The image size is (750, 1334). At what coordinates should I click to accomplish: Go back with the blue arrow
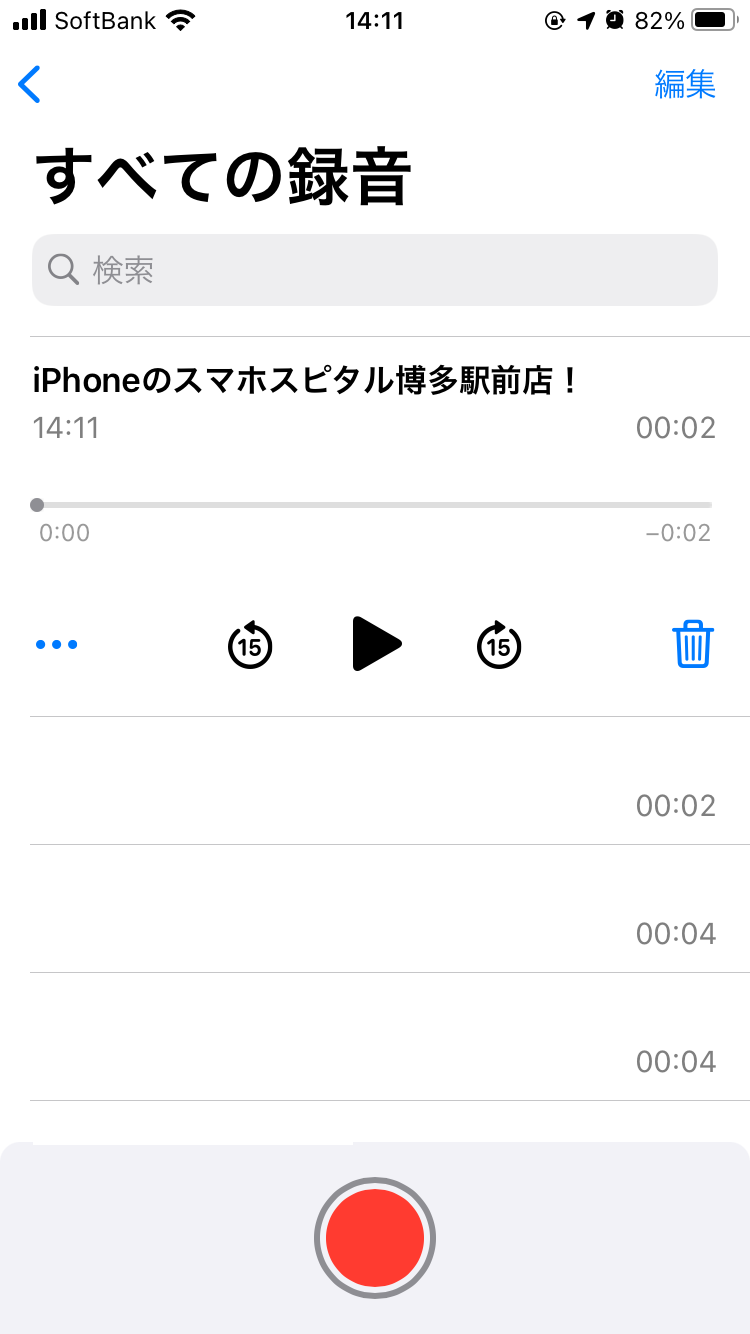click(x=30, y=85)
